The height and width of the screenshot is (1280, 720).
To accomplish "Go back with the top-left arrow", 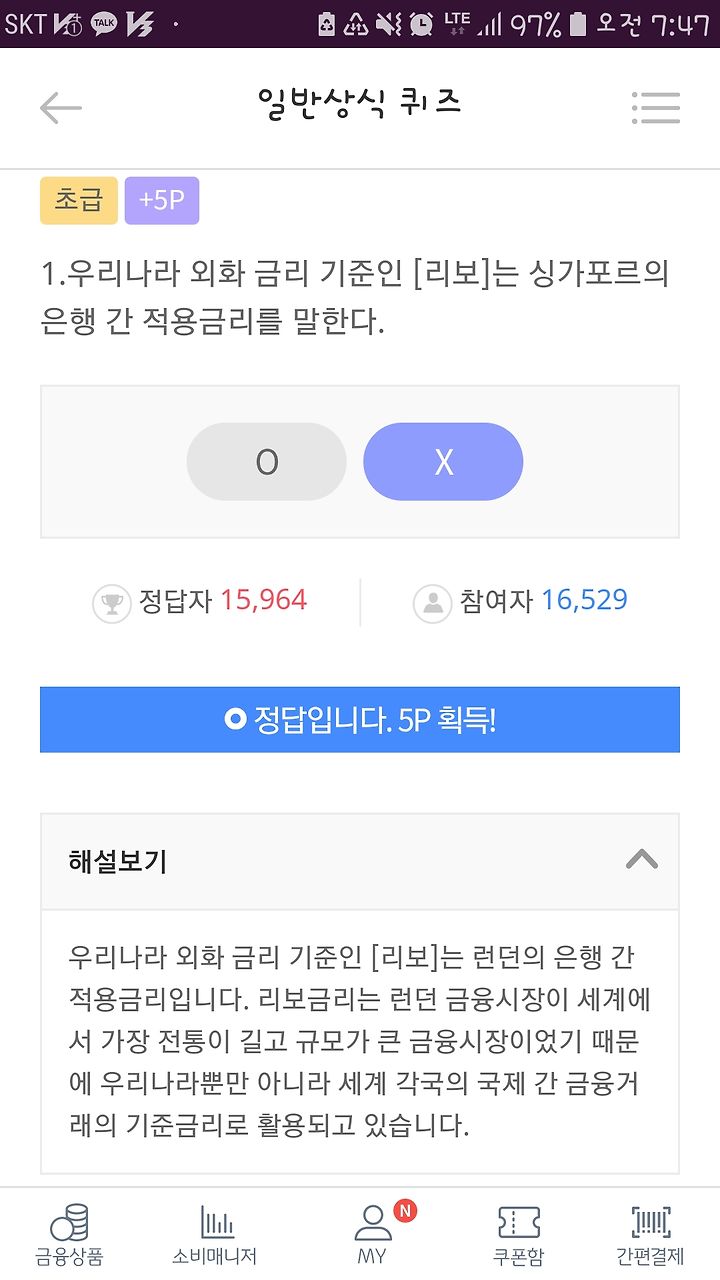I will click(60, 108).
